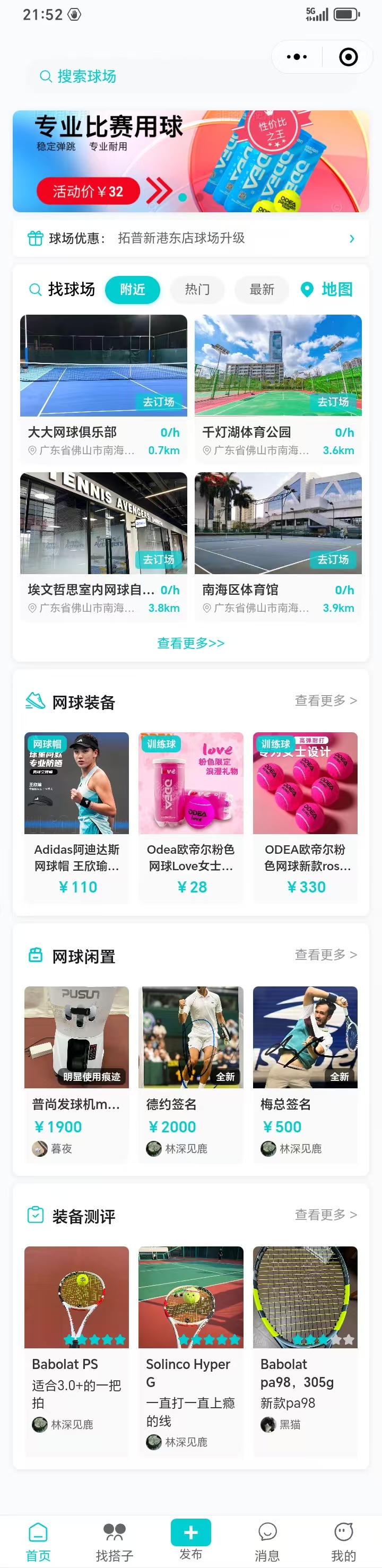Open the 南海区体育馆 court card

point(278,548)
